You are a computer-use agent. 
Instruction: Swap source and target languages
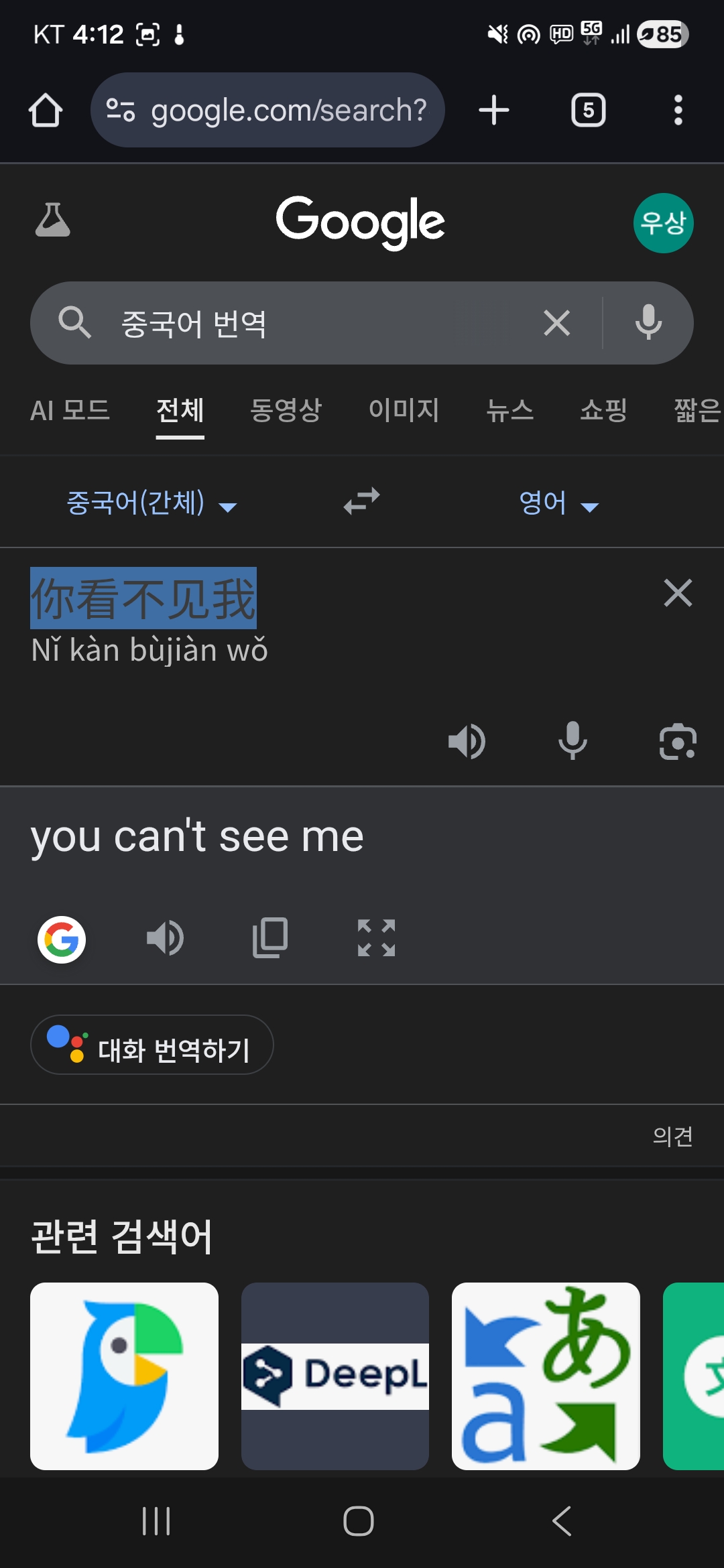[361, 501]
